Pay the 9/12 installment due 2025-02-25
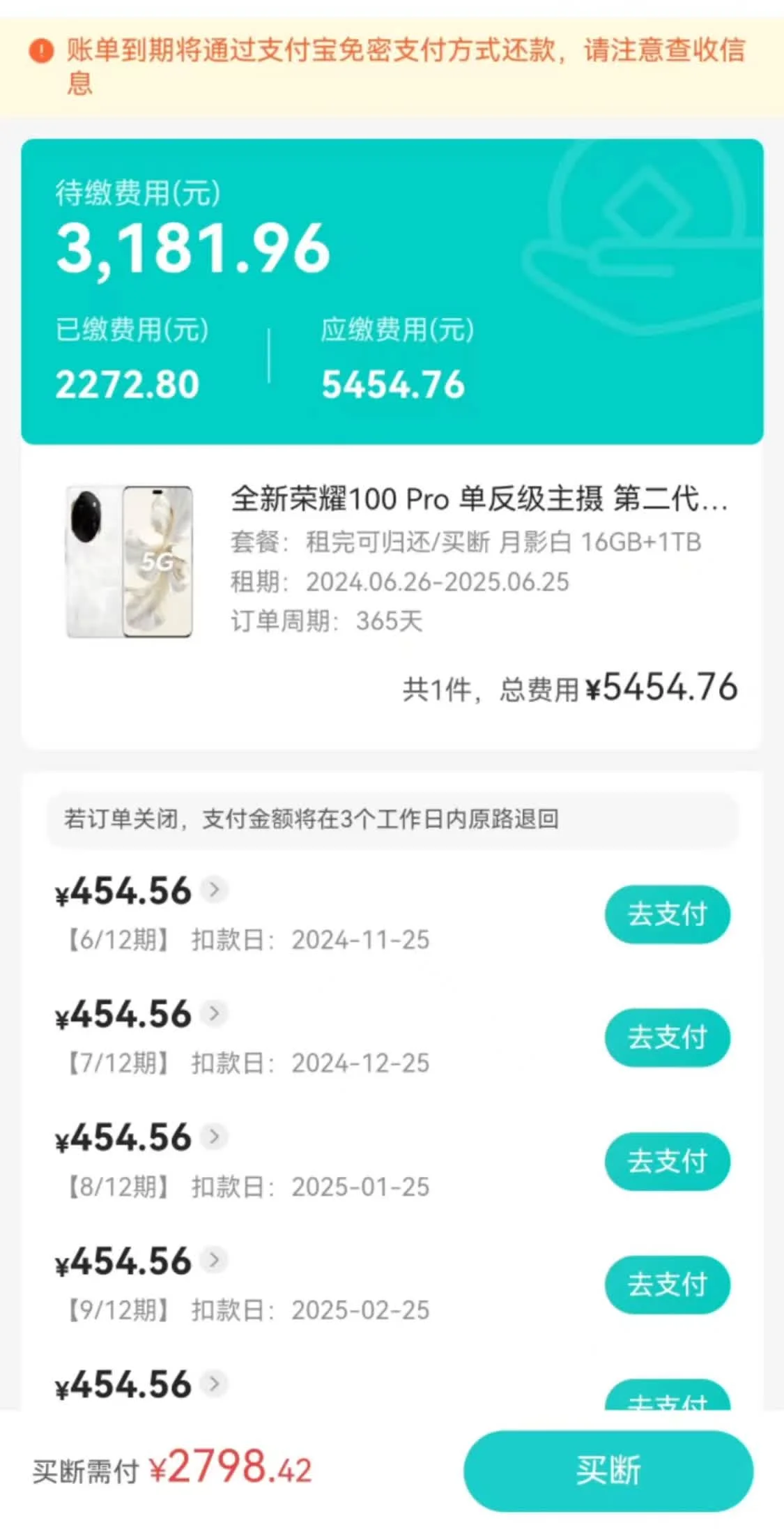 click(x=667, y=1284)
